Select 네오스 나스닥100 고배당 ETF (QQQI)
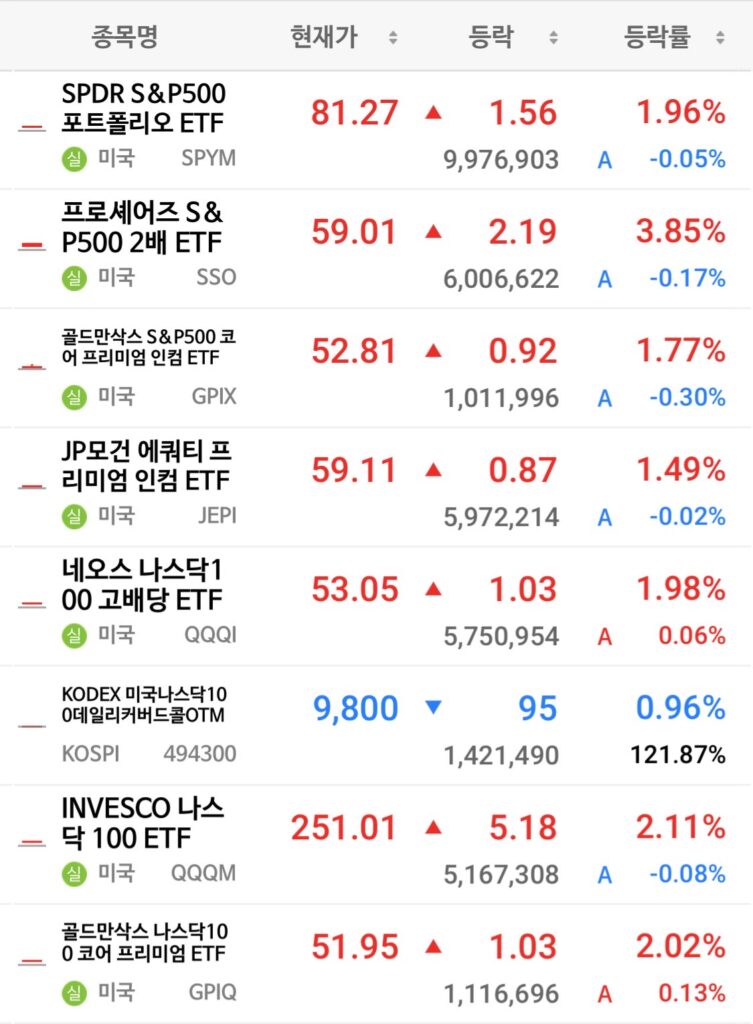This screenshot has height=1024, width=753. coord(141,585)
